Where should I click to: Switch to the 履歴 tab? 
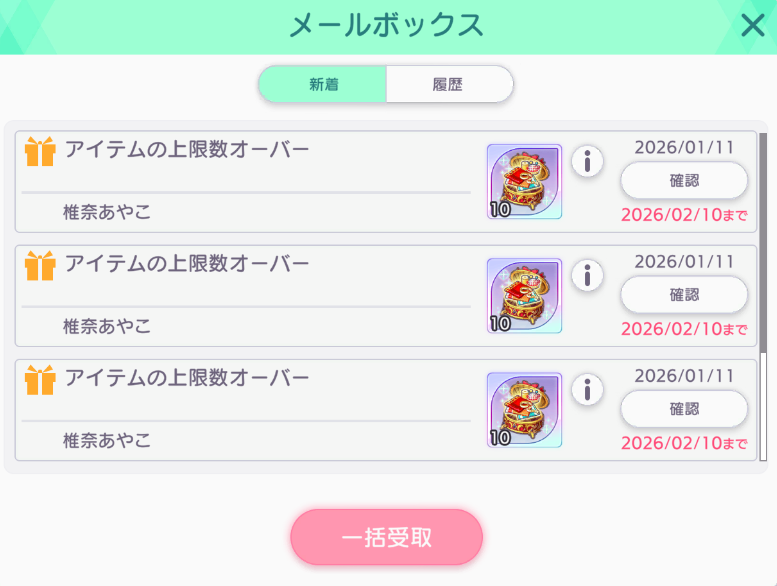449,85
